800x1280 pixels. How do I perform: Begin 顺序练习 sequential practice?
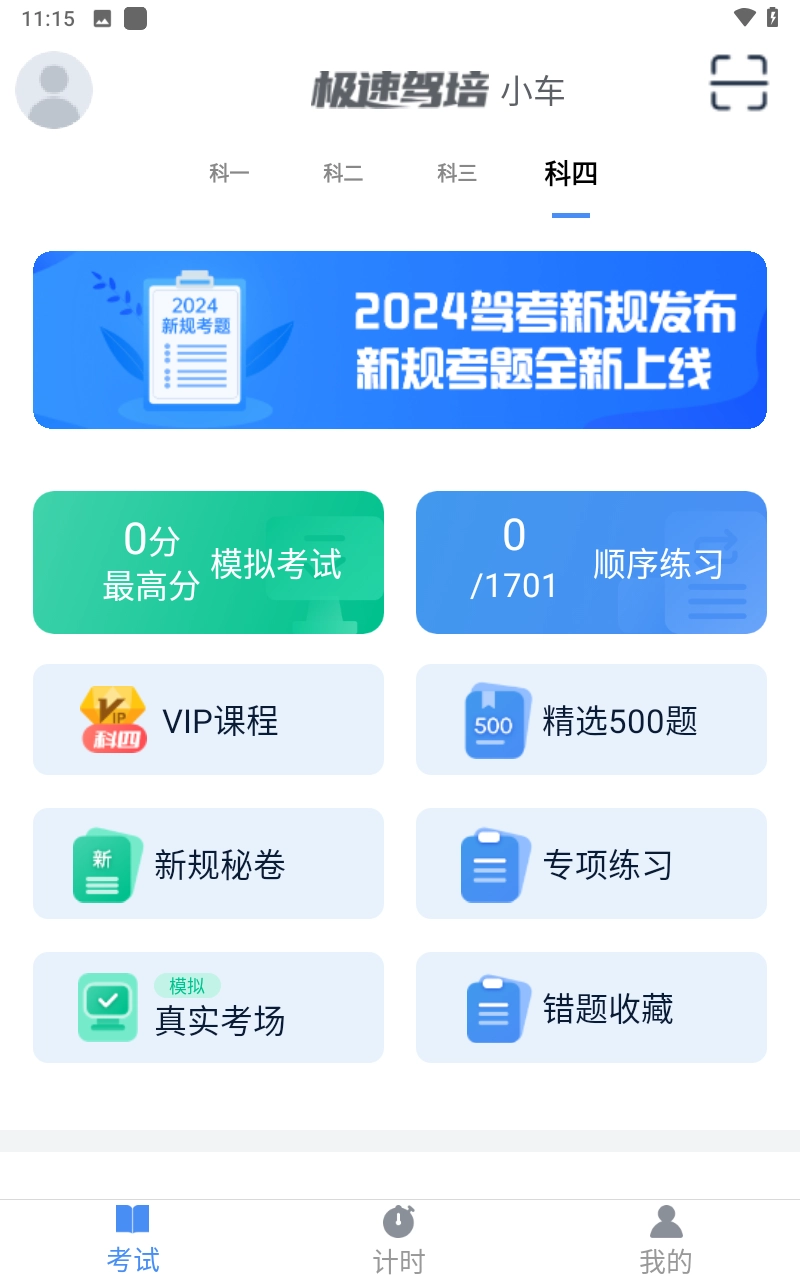[x=591, y=562]
